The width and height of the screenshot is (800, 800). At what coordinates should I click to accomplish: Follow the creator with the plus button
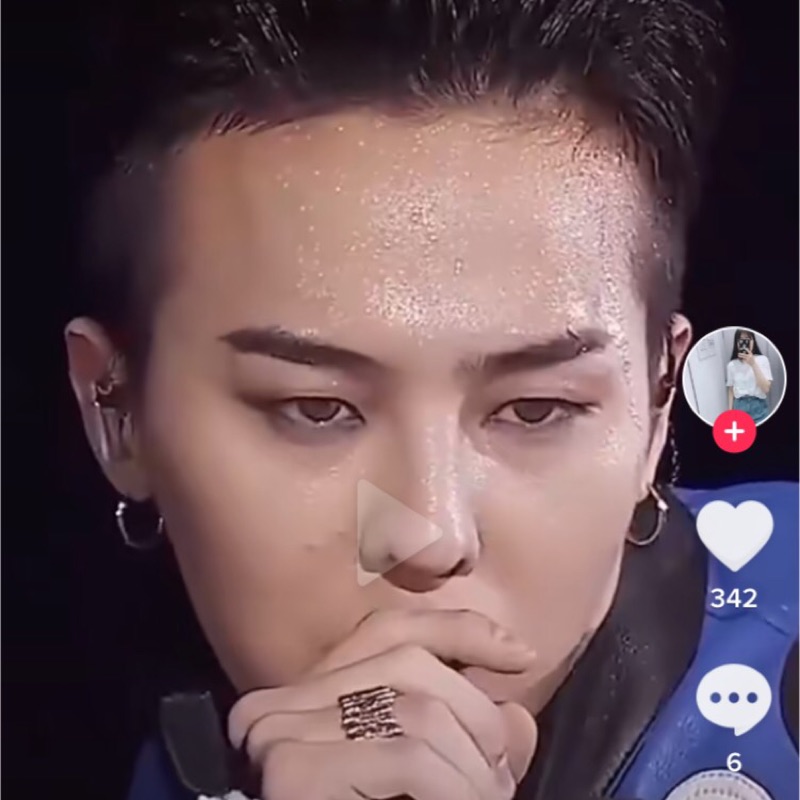click(x=734, y=432)
